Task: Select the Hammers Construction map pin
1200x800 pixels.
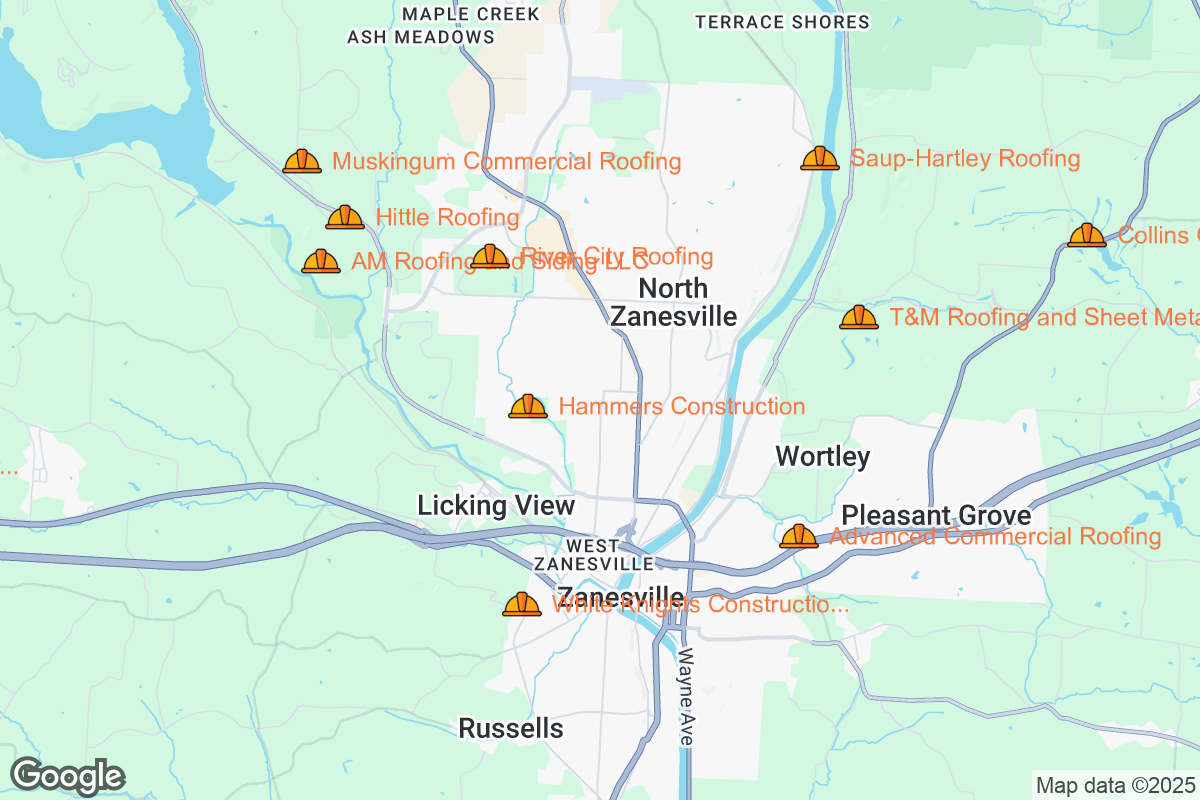Action: 528,406
